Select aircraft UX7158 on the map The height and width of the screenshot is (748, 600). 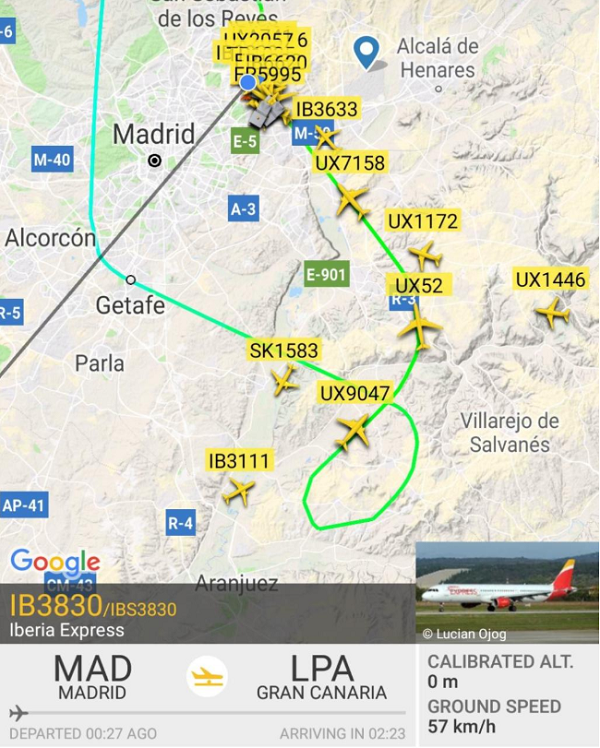pyautogui.click(x=351, y=200)
